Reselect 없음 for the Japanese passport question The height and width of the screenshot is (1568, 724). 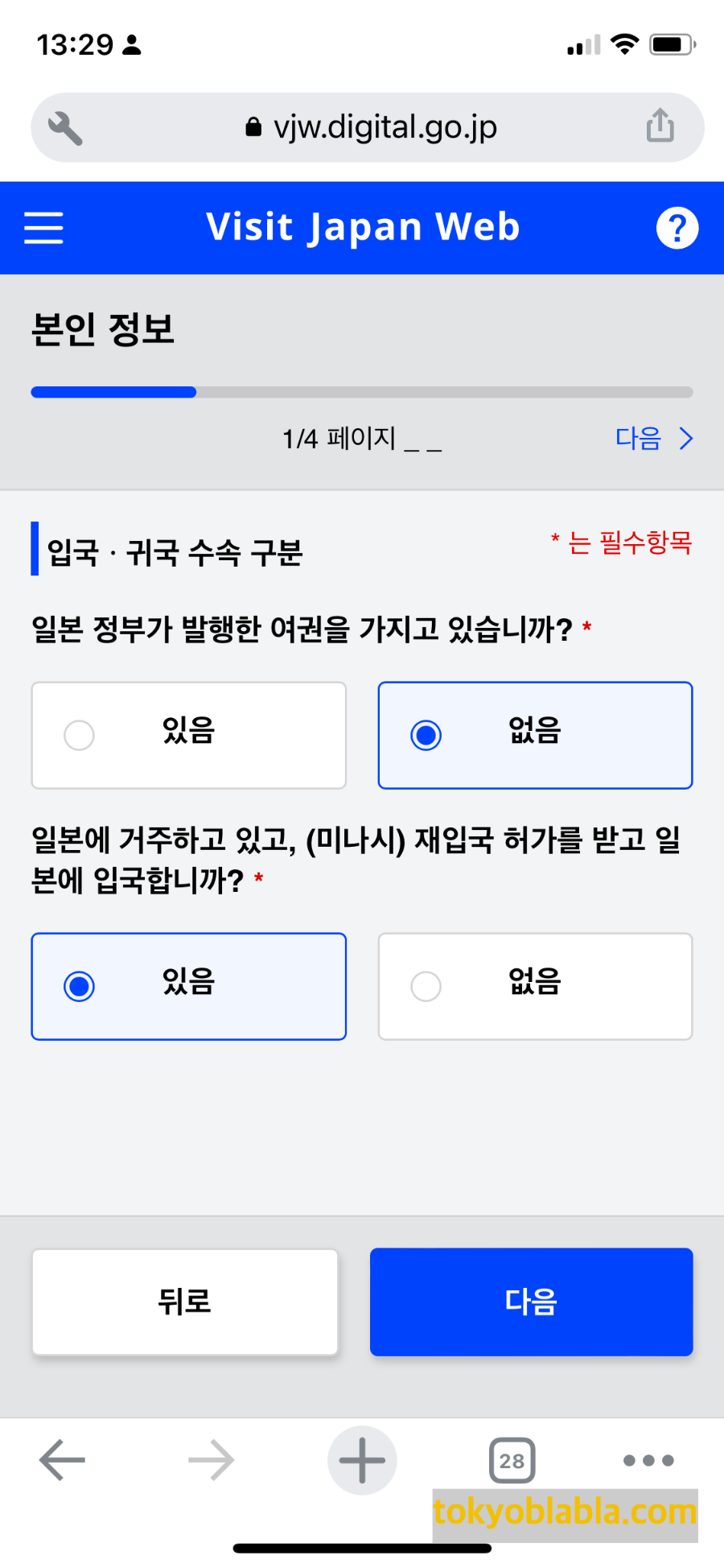point(534,735)
